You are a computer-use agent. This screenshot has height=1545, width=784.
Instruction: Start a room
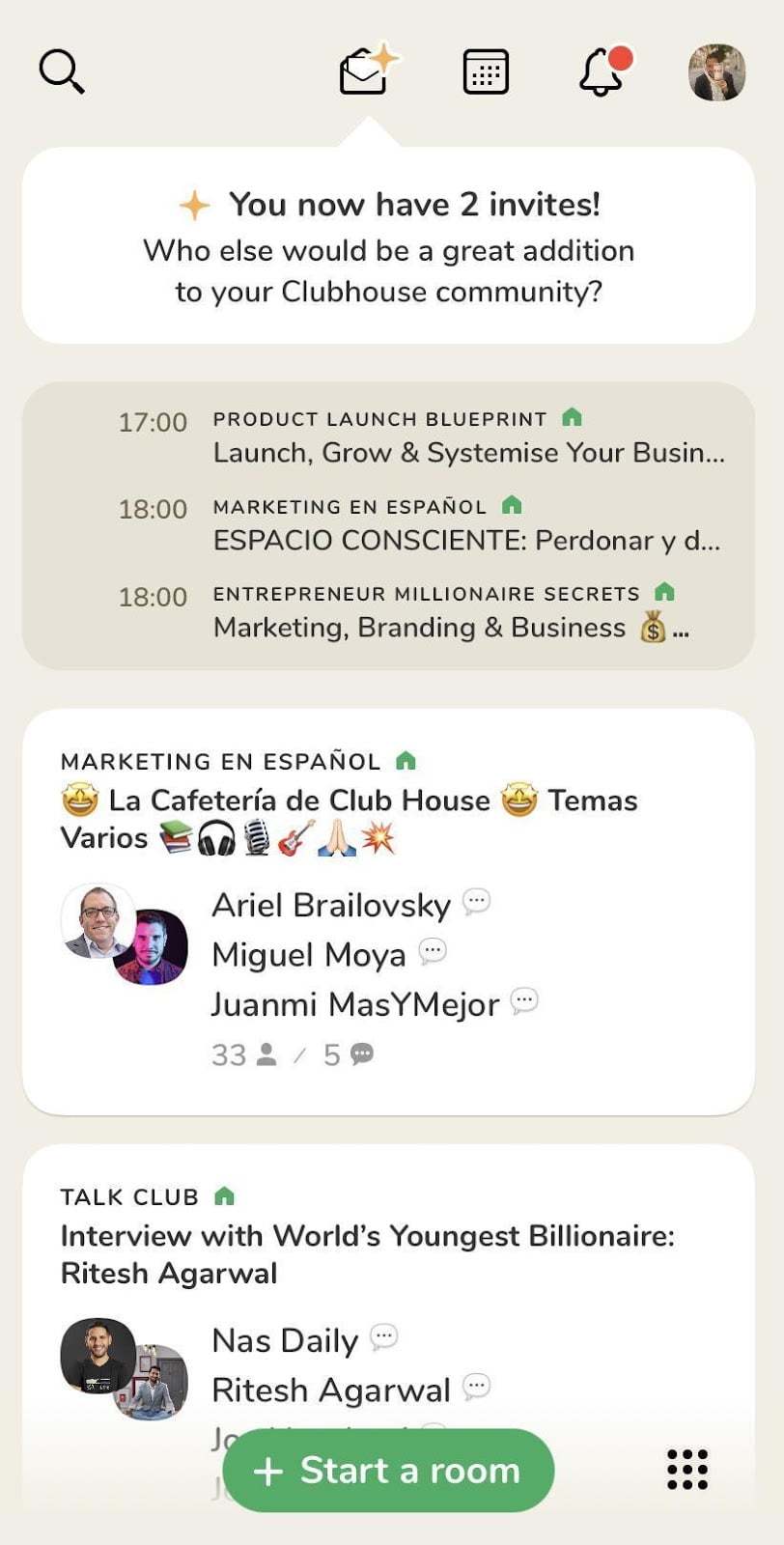[x=388, y=1470]
